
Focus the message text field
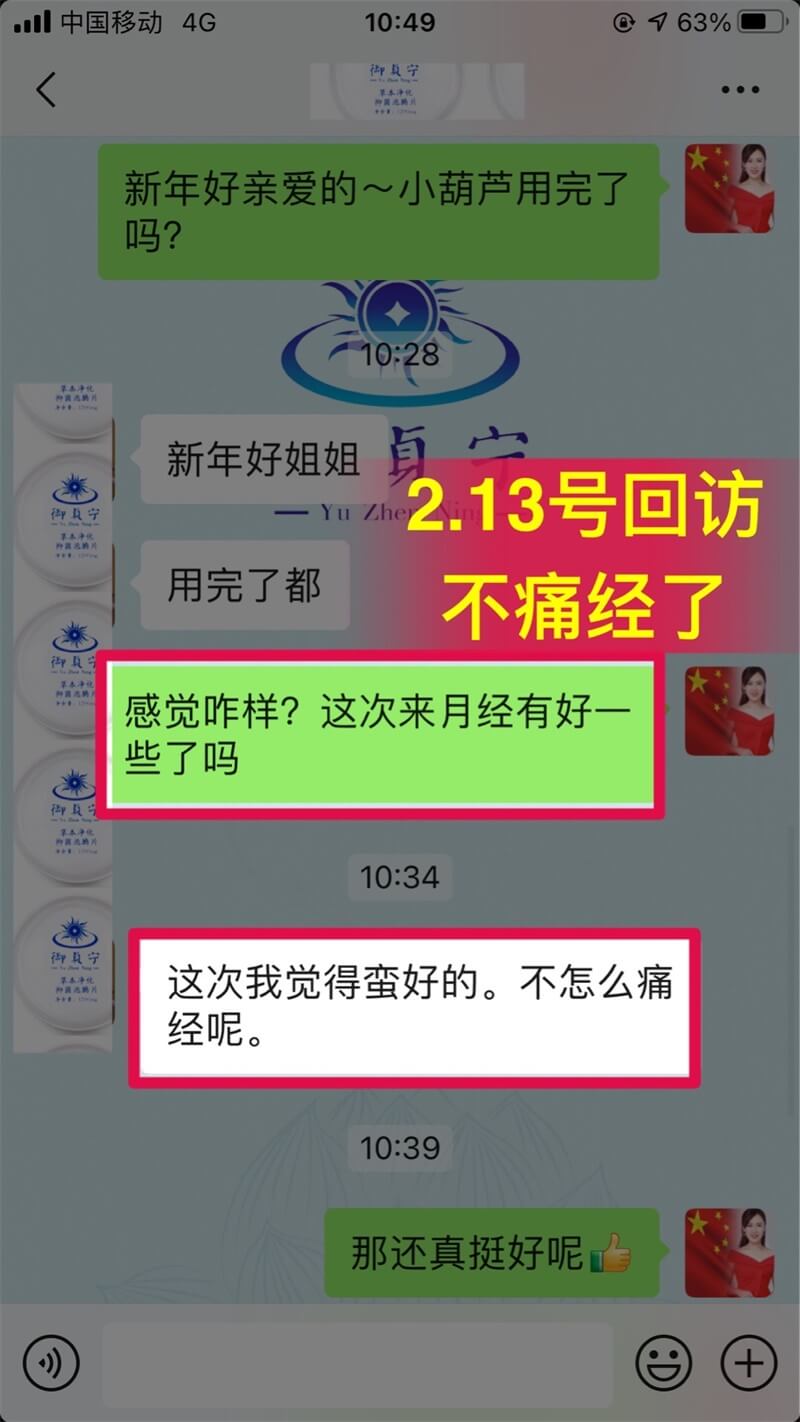(358, 1362)
